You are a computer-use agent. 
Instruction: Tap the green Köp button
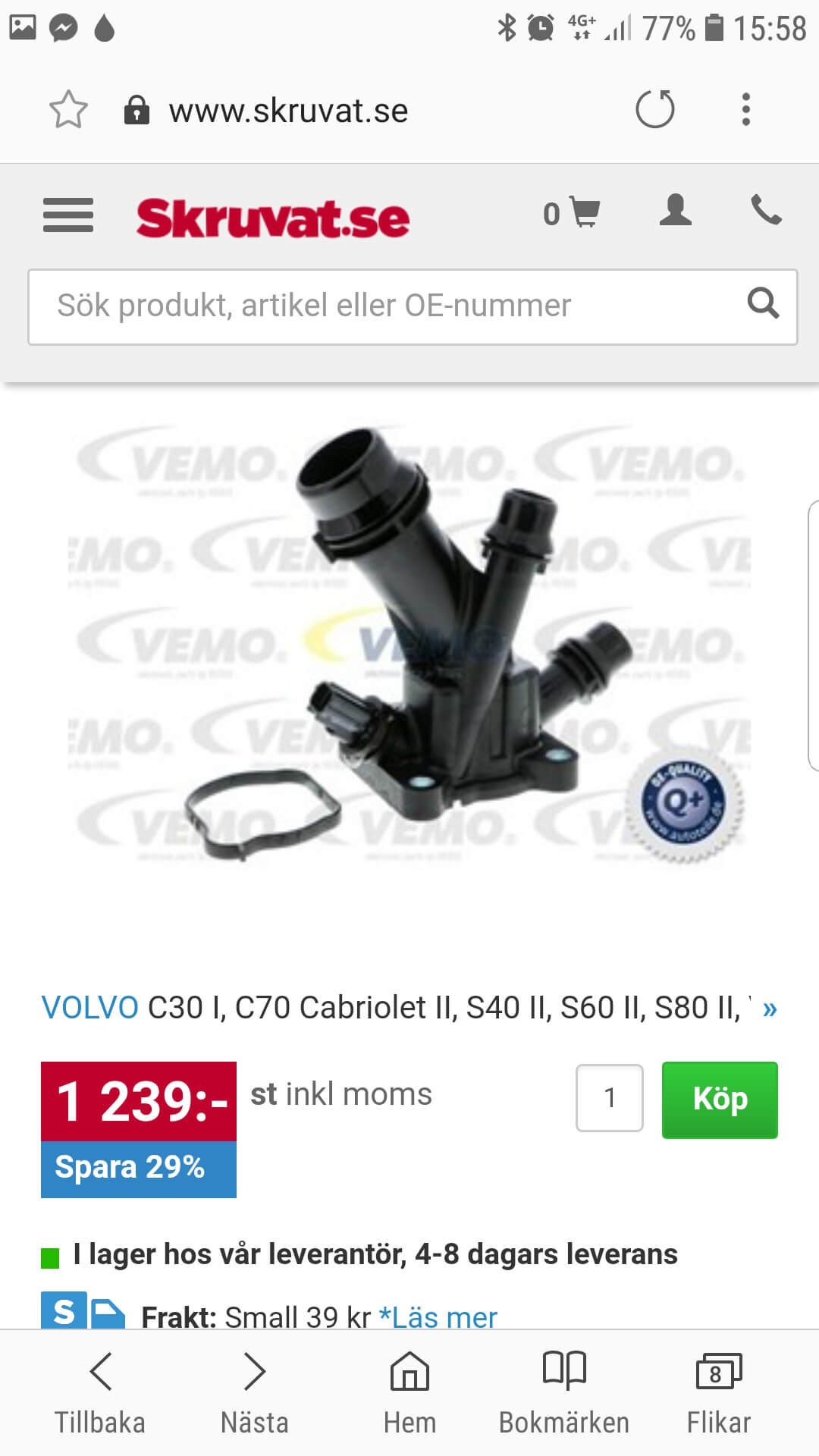(x=720, y=1100)
